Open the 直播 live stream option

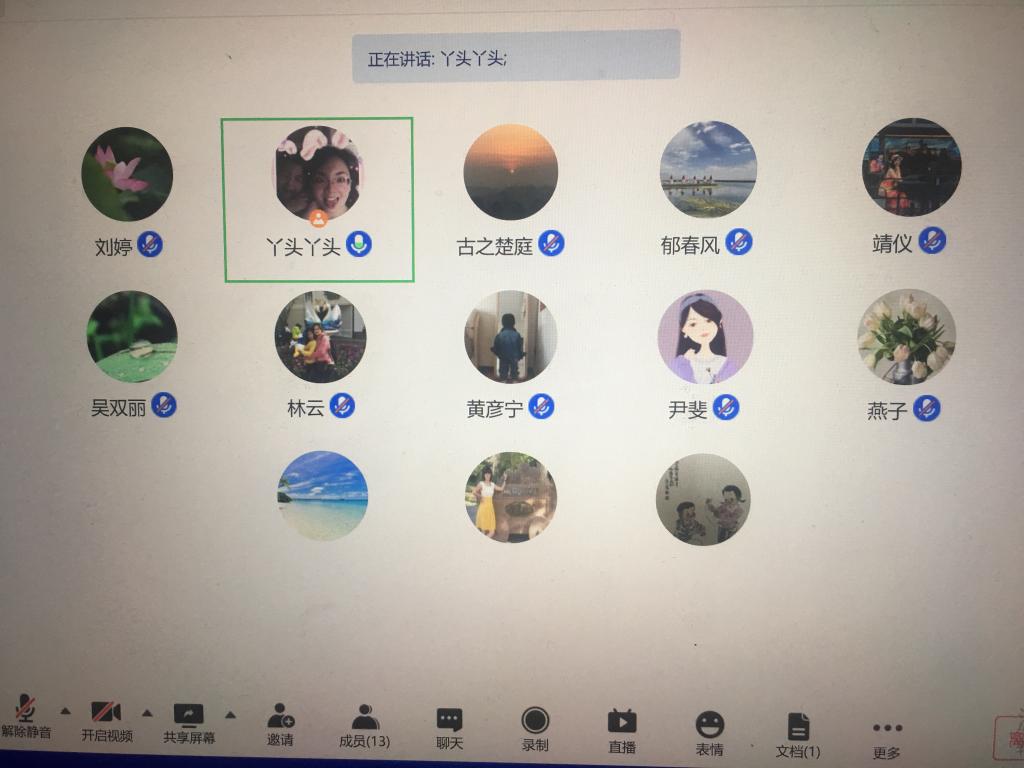tap(622, 729)
